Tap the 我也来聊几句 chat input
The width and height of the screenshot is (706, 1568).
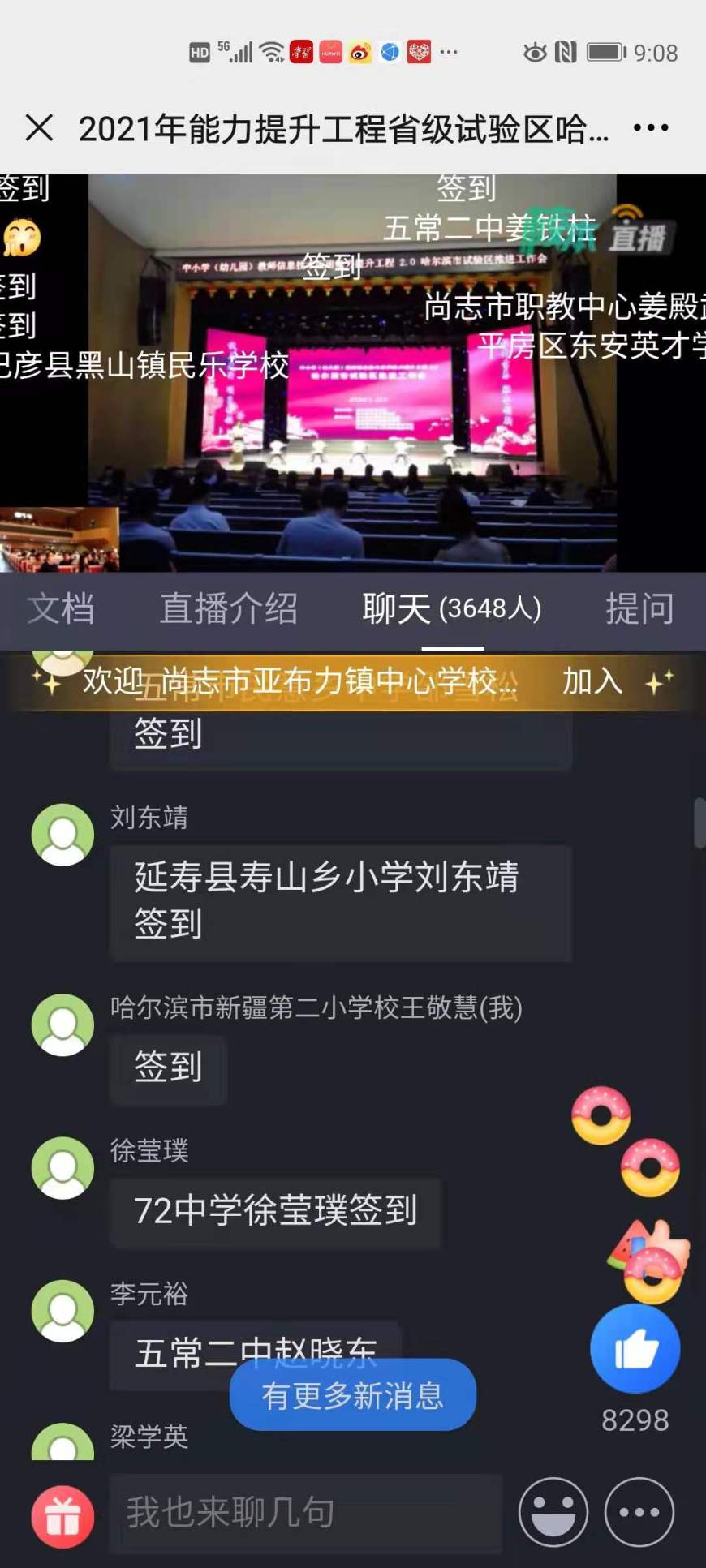tap(305, 1513)
